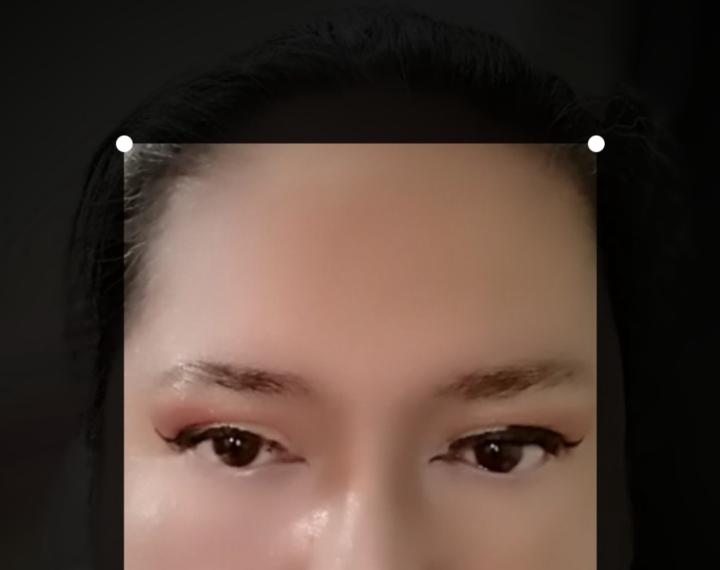
Task: Tap the top-left crop corner handle
Action: click(x=124, y=144)
